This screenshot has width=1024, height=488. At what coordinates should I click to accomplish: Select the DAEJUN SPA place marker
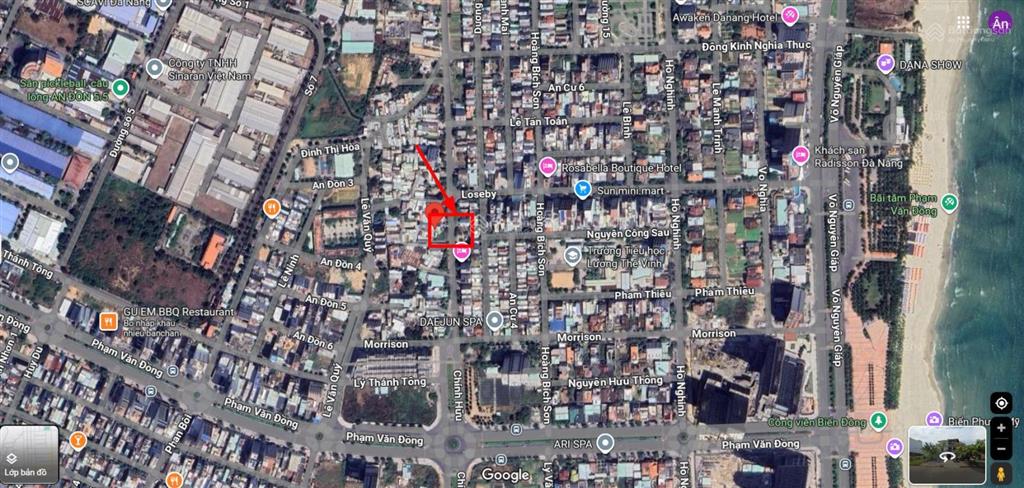(494, 321)
